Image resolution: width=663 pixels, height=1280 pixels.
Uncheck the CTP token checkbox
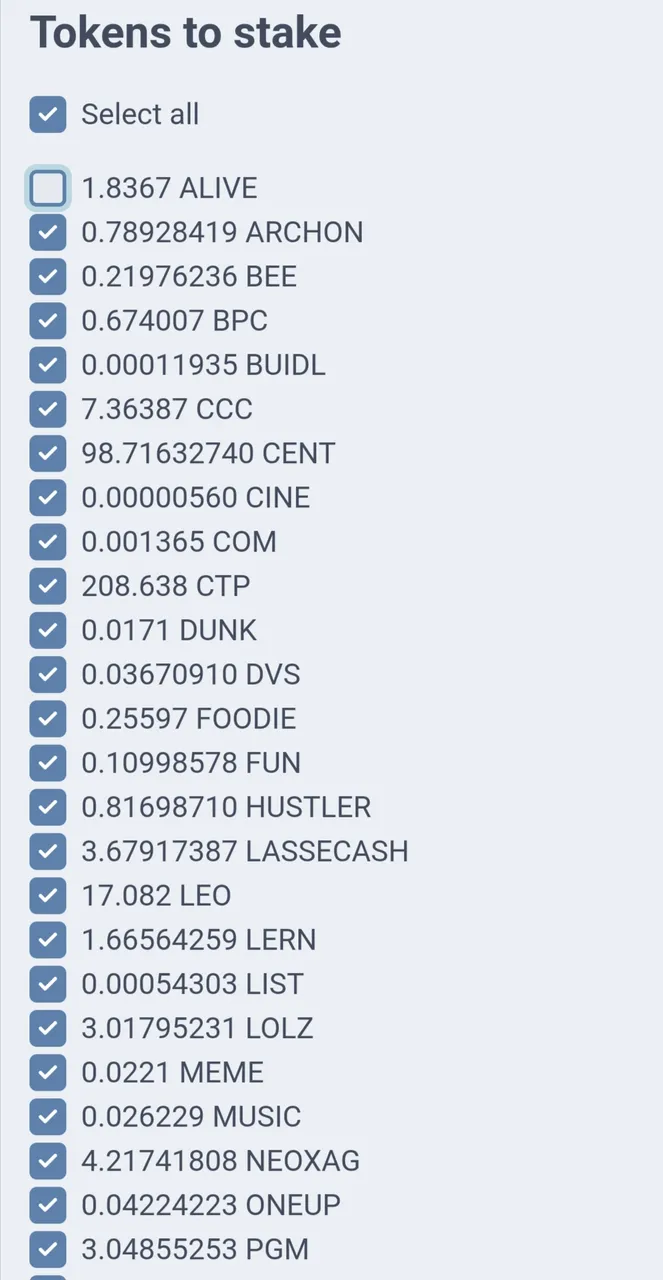coord(47,585)
